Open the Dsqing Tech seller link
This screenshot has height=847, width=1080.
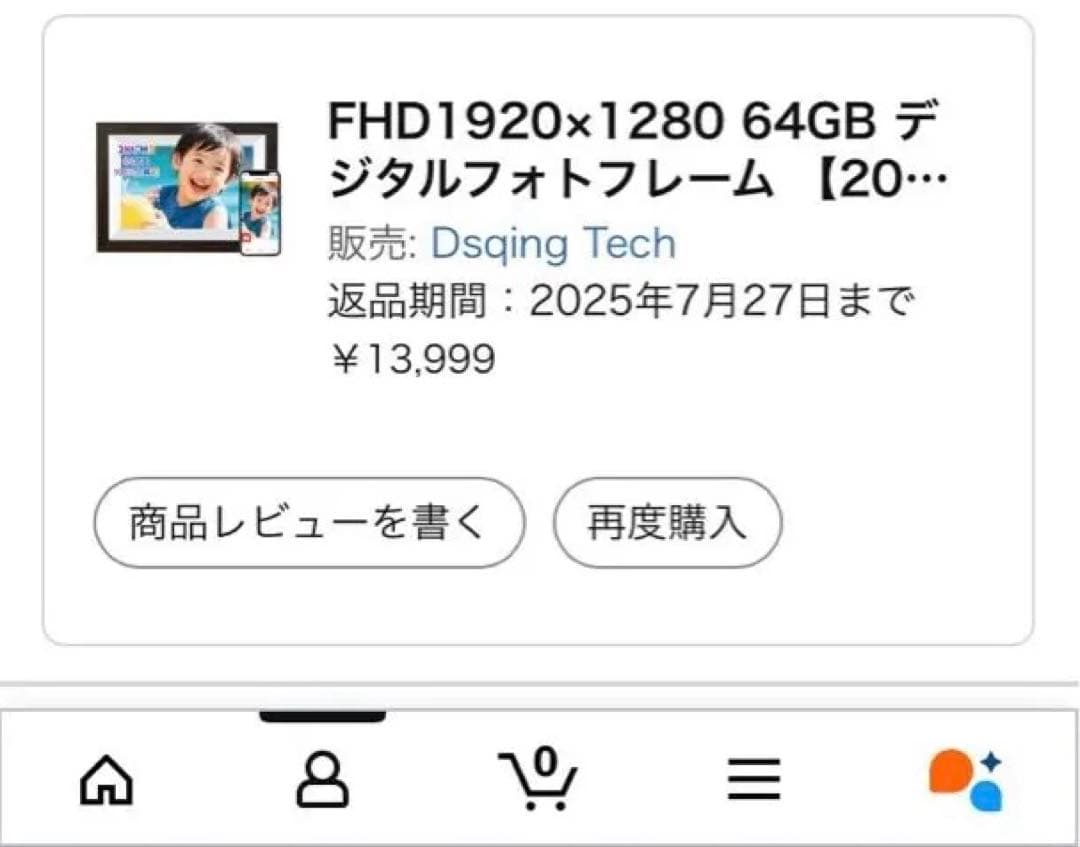(553, 243)
